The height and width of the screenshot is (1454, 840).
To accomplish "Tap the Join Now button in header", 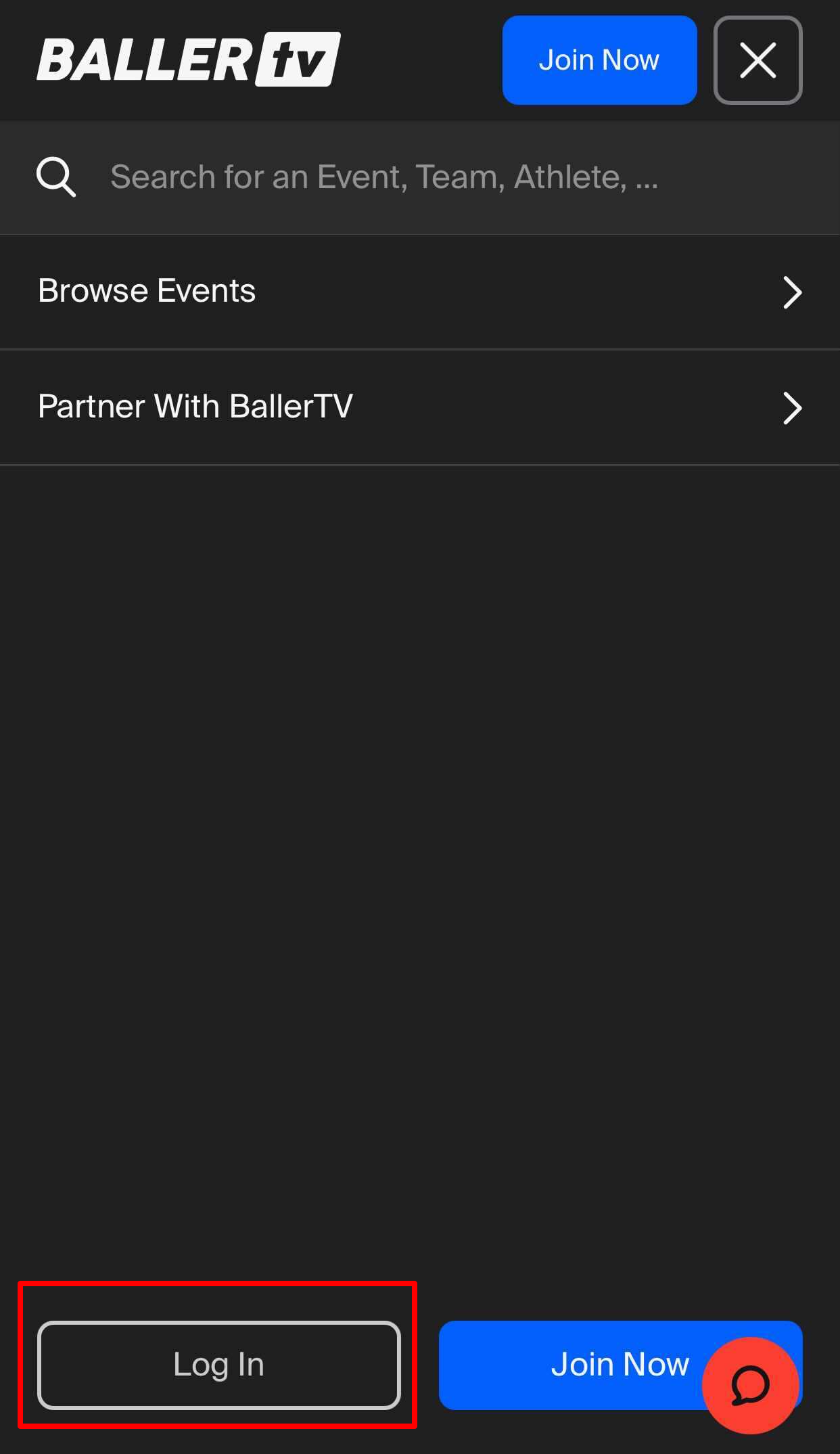I will [599, 60].
